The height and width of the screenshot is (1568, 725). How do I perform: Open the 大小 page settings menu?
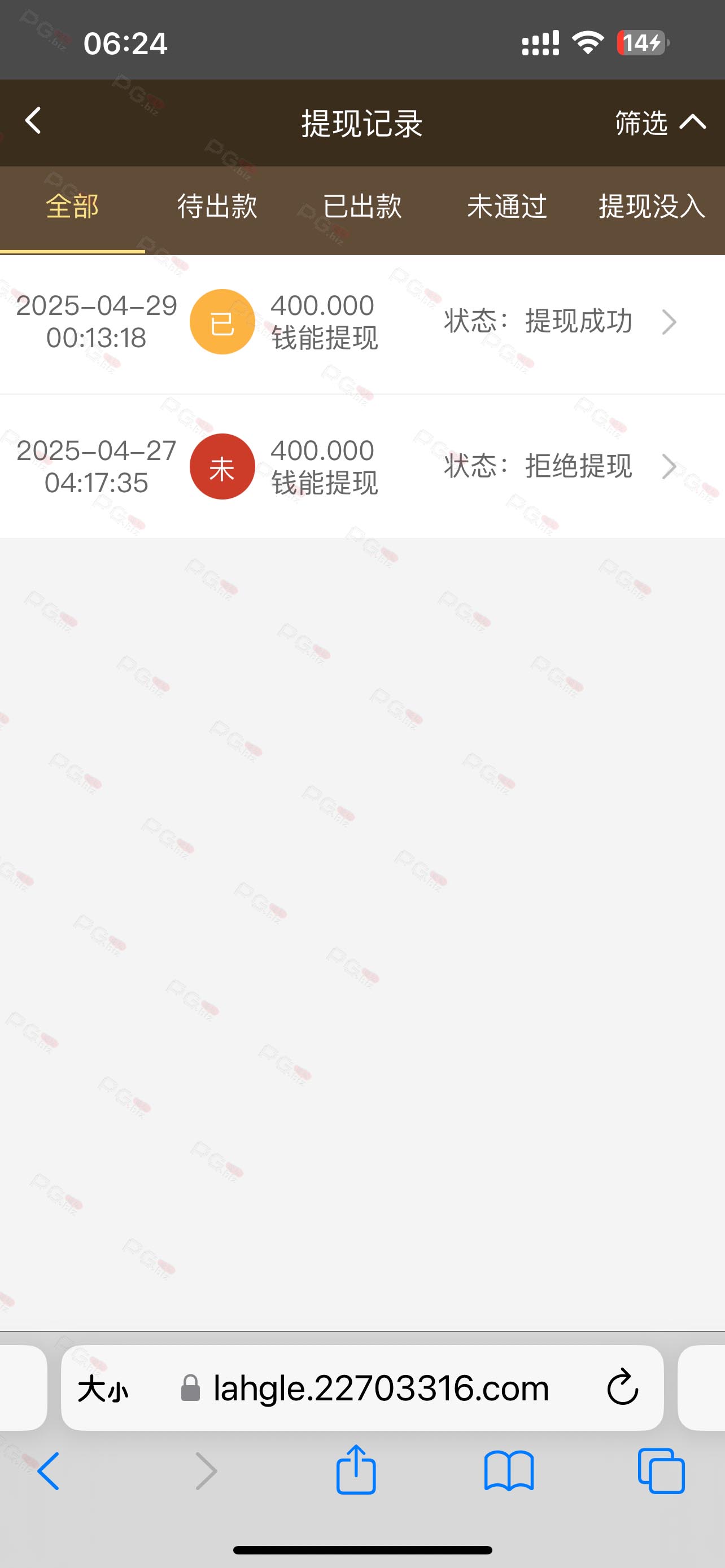[103, 1390]
